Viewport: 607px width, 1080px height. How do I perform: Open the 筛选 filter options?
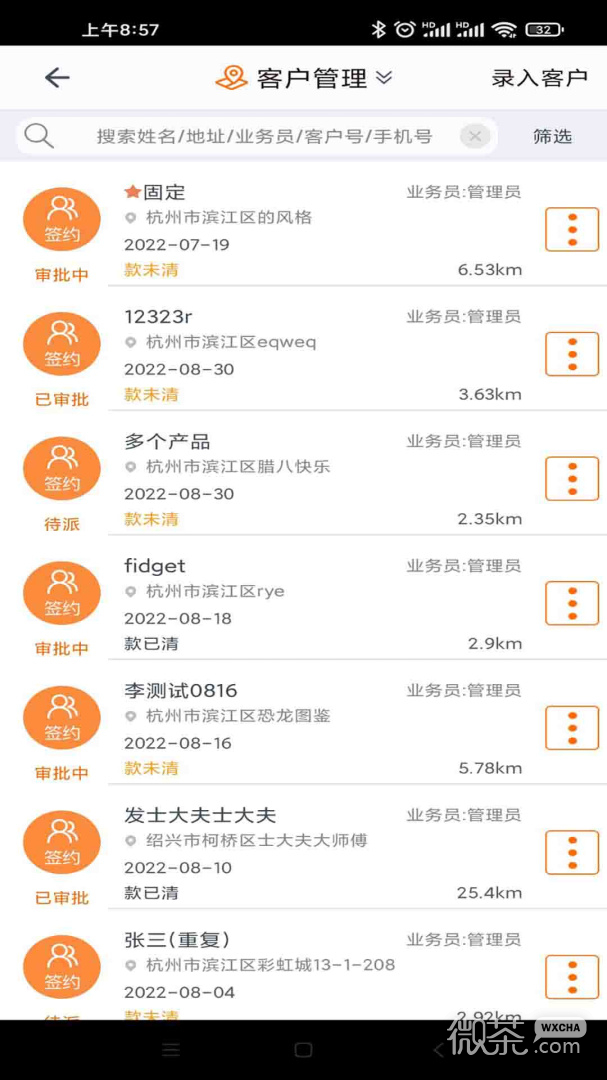(553, 136)
